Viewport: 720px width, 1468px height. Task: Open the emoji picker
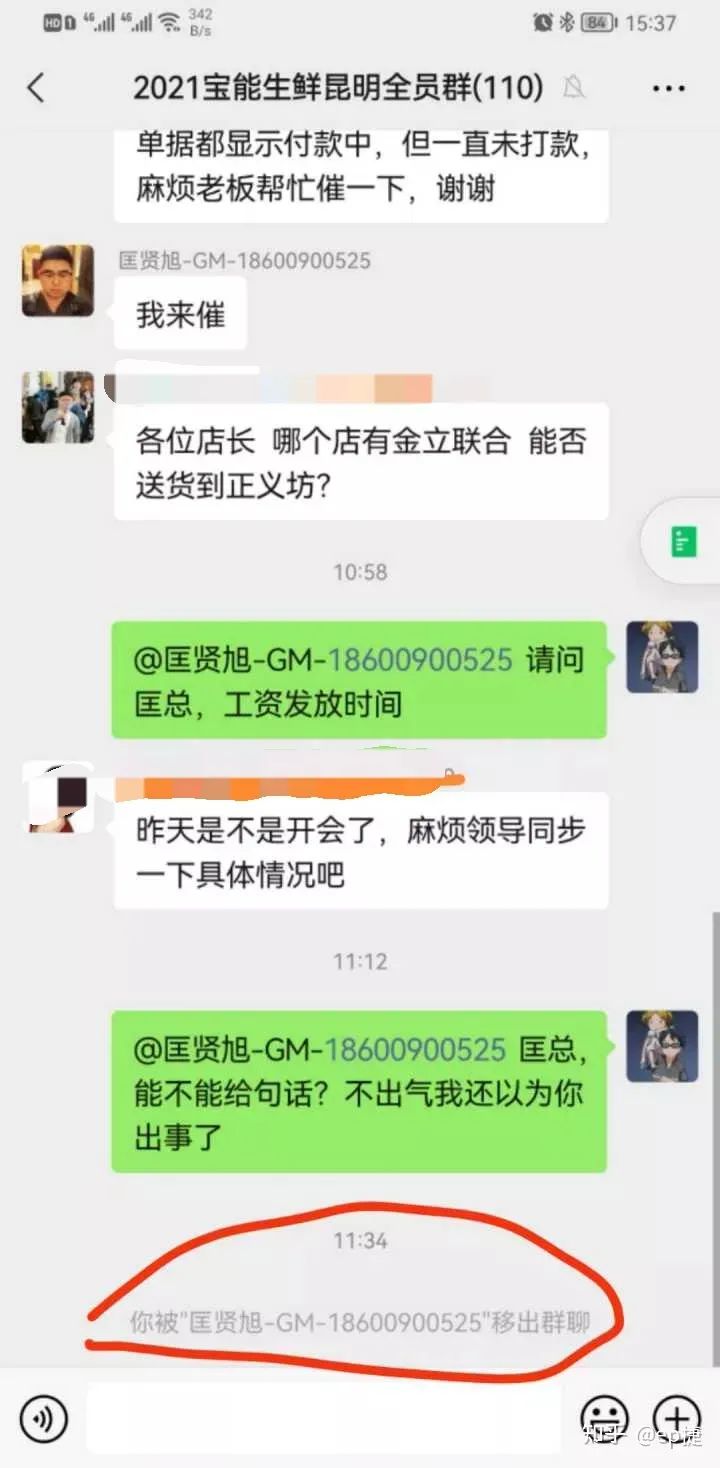[x=605, y=1418]
